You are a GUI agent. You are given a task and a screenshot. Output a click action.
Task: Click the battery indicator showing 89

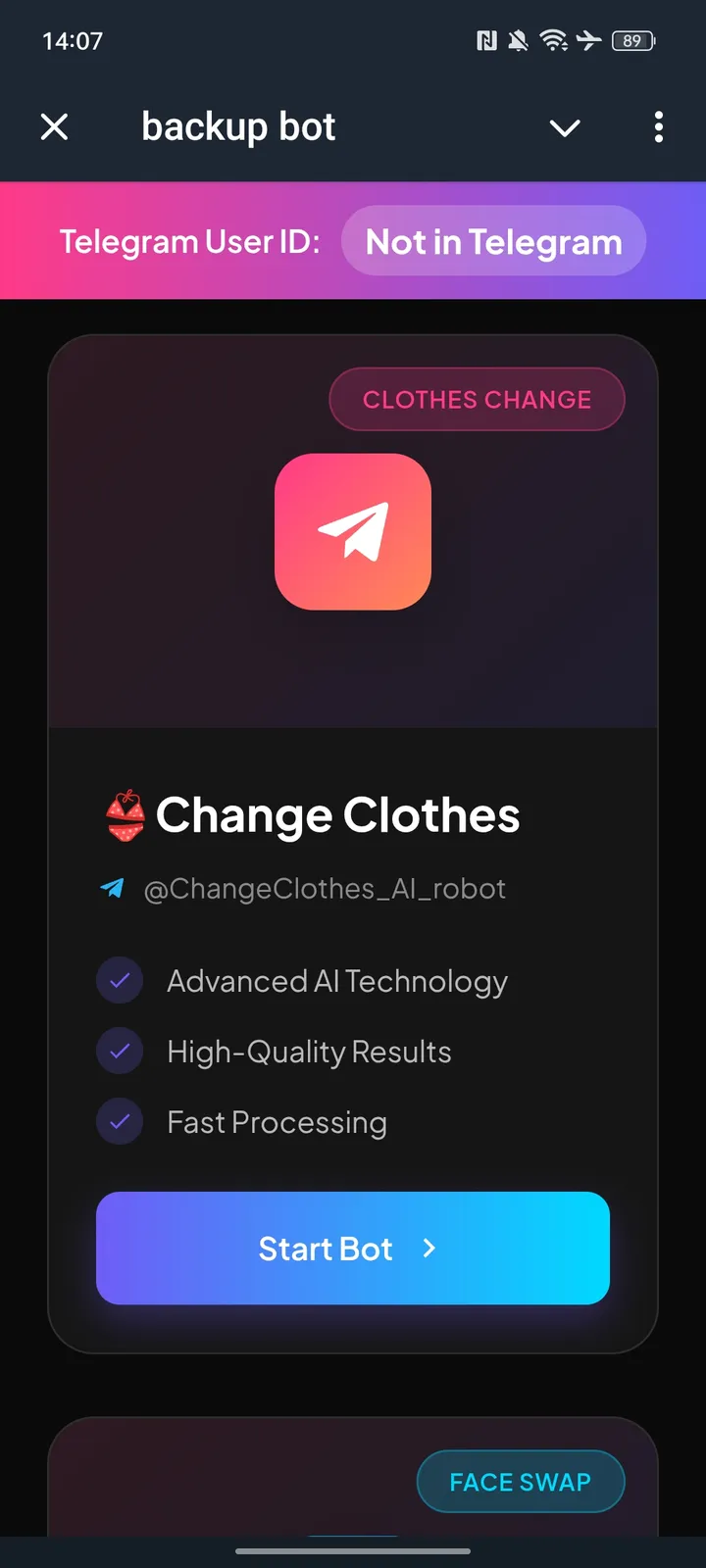[632, 41]
